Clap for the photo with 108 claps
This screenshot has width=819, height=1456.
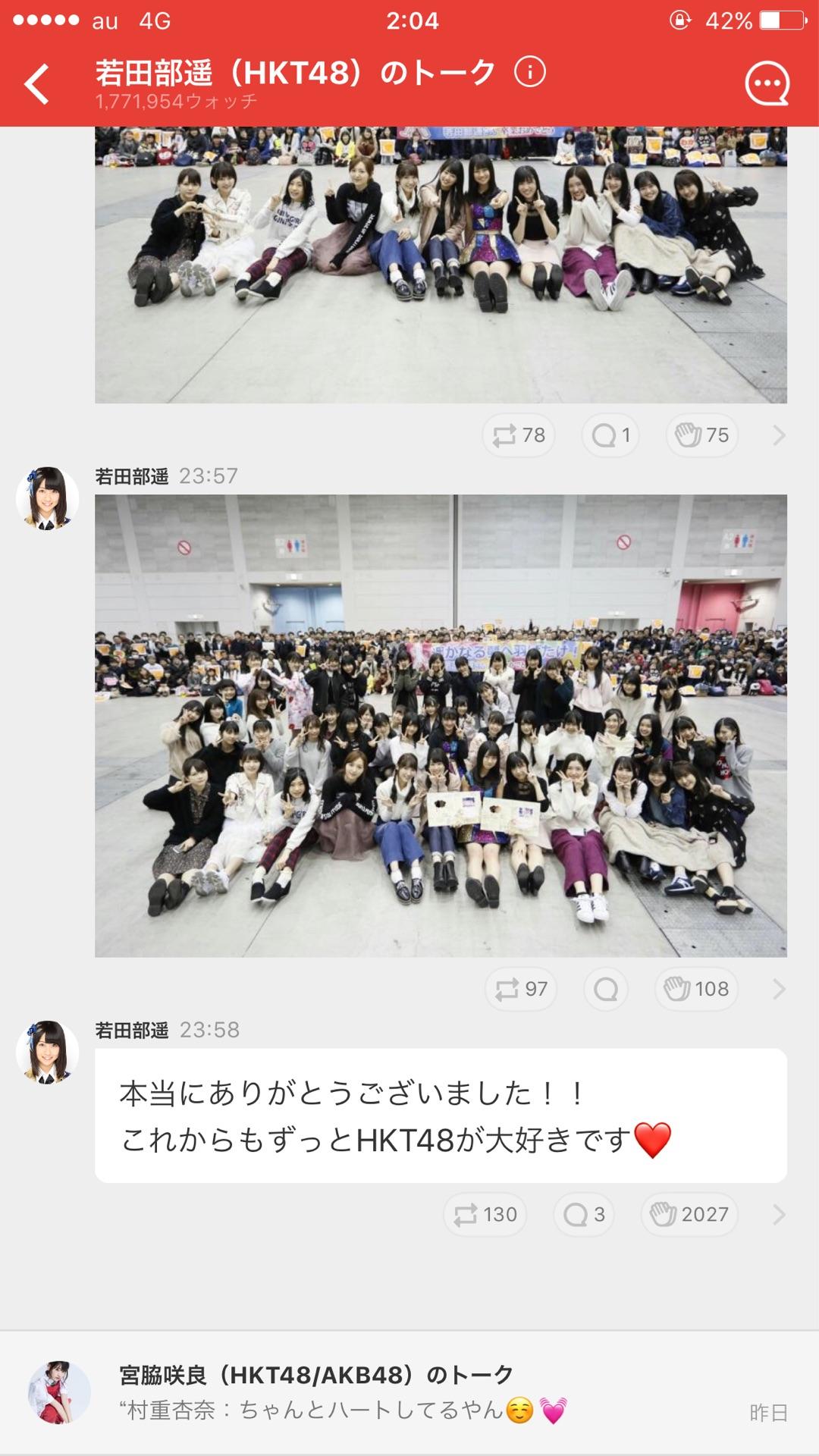(696, 989)
